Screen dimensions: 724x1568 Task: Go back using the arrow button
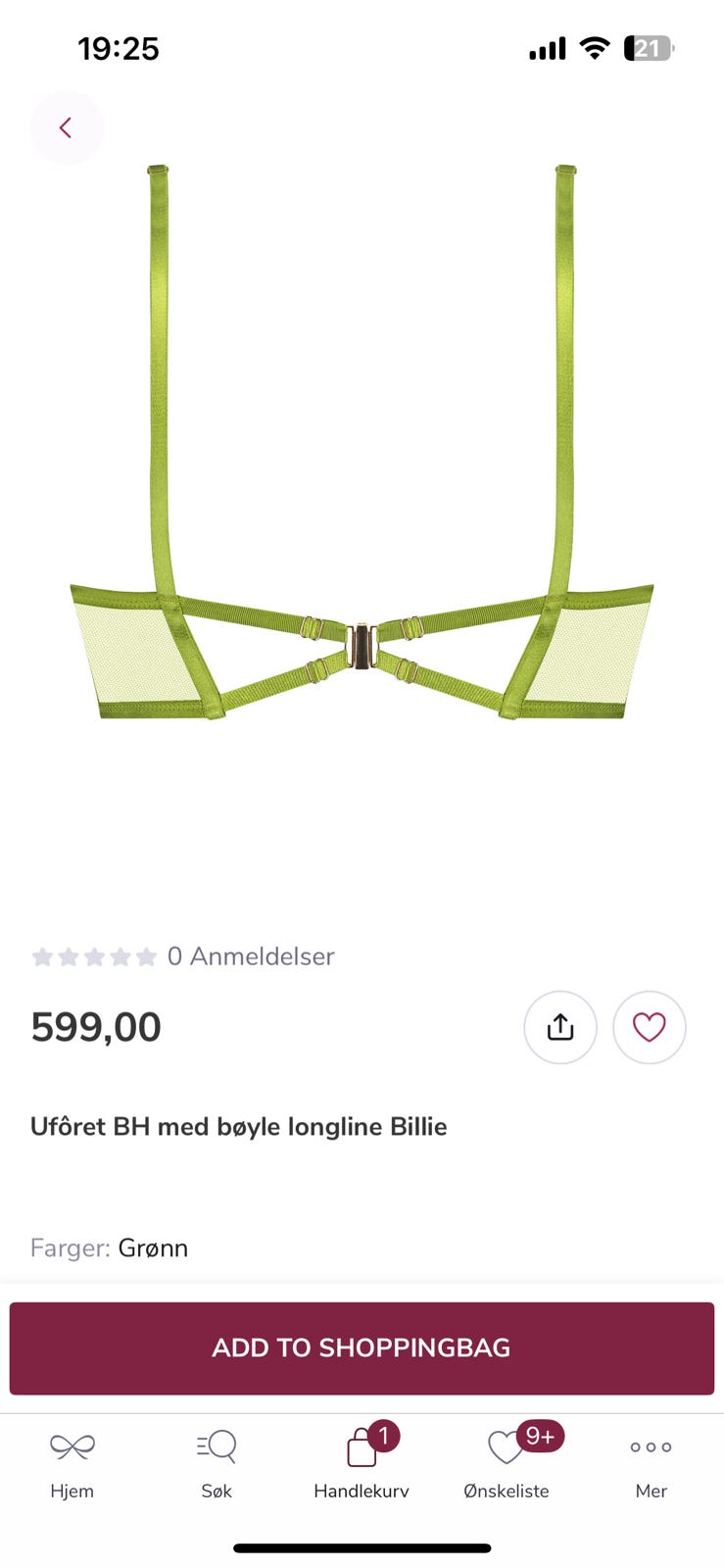click(x=66, y=127)
